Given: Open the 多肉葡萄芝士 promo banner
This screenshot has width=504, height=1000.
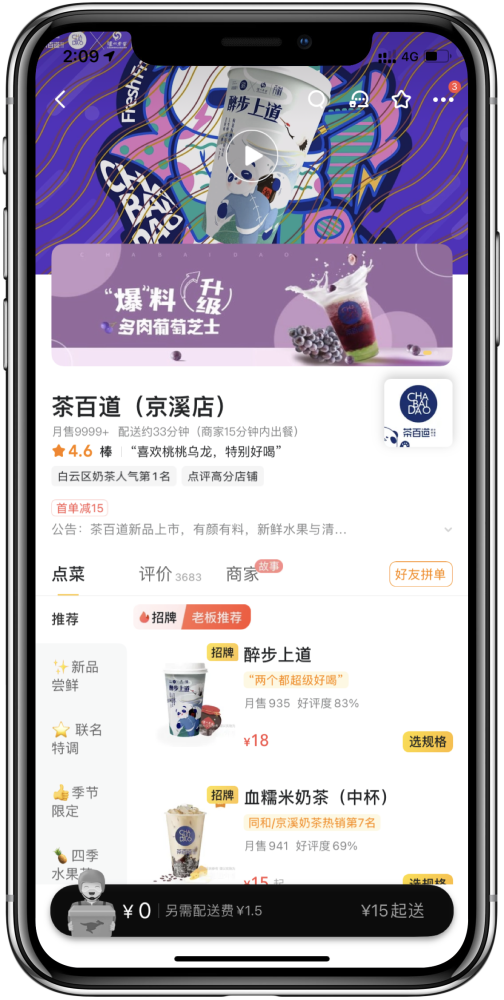Looking at the screenshot, I should tap(252, 305).
